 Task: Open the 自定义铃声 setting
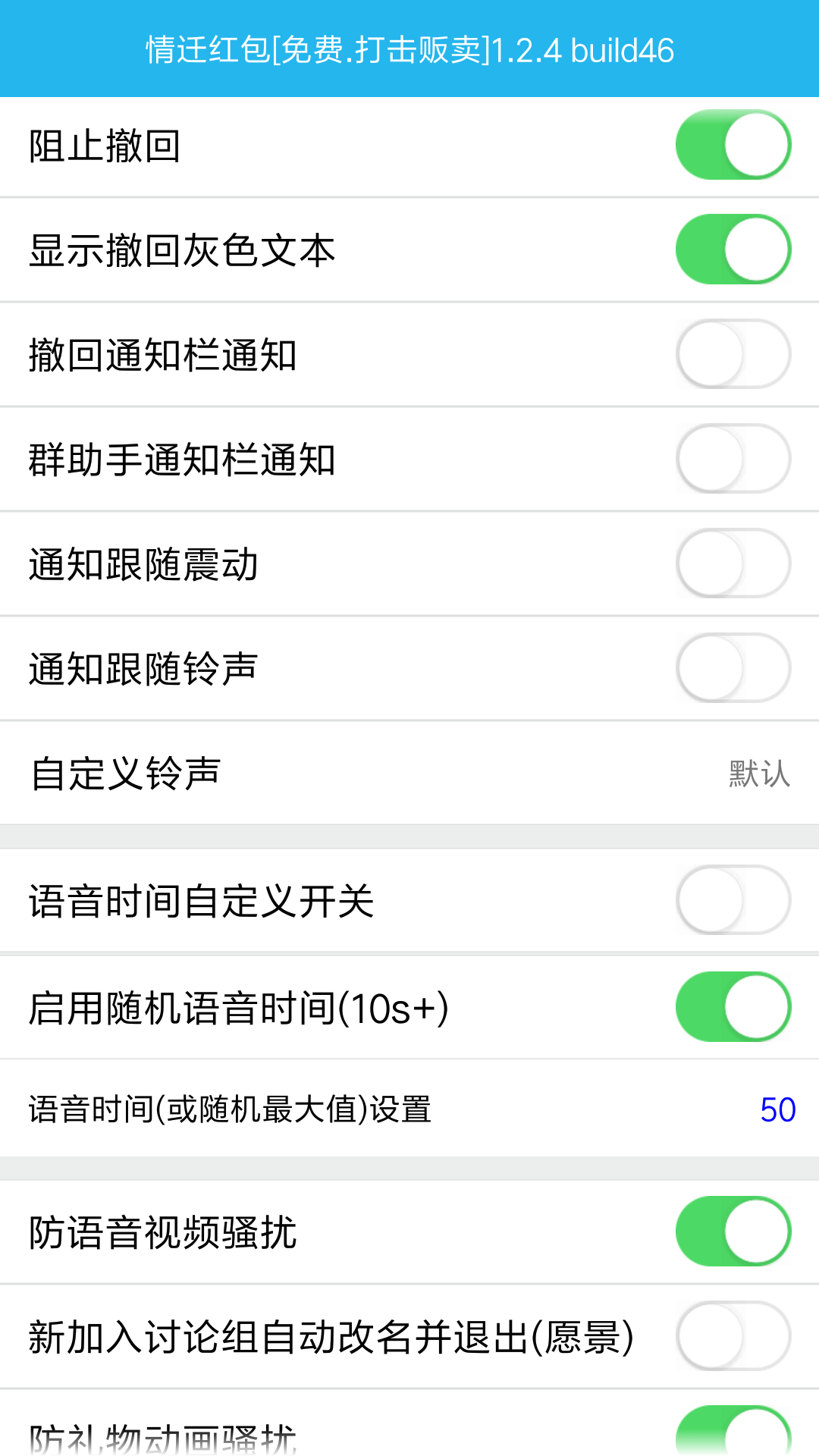coord(409,773)
